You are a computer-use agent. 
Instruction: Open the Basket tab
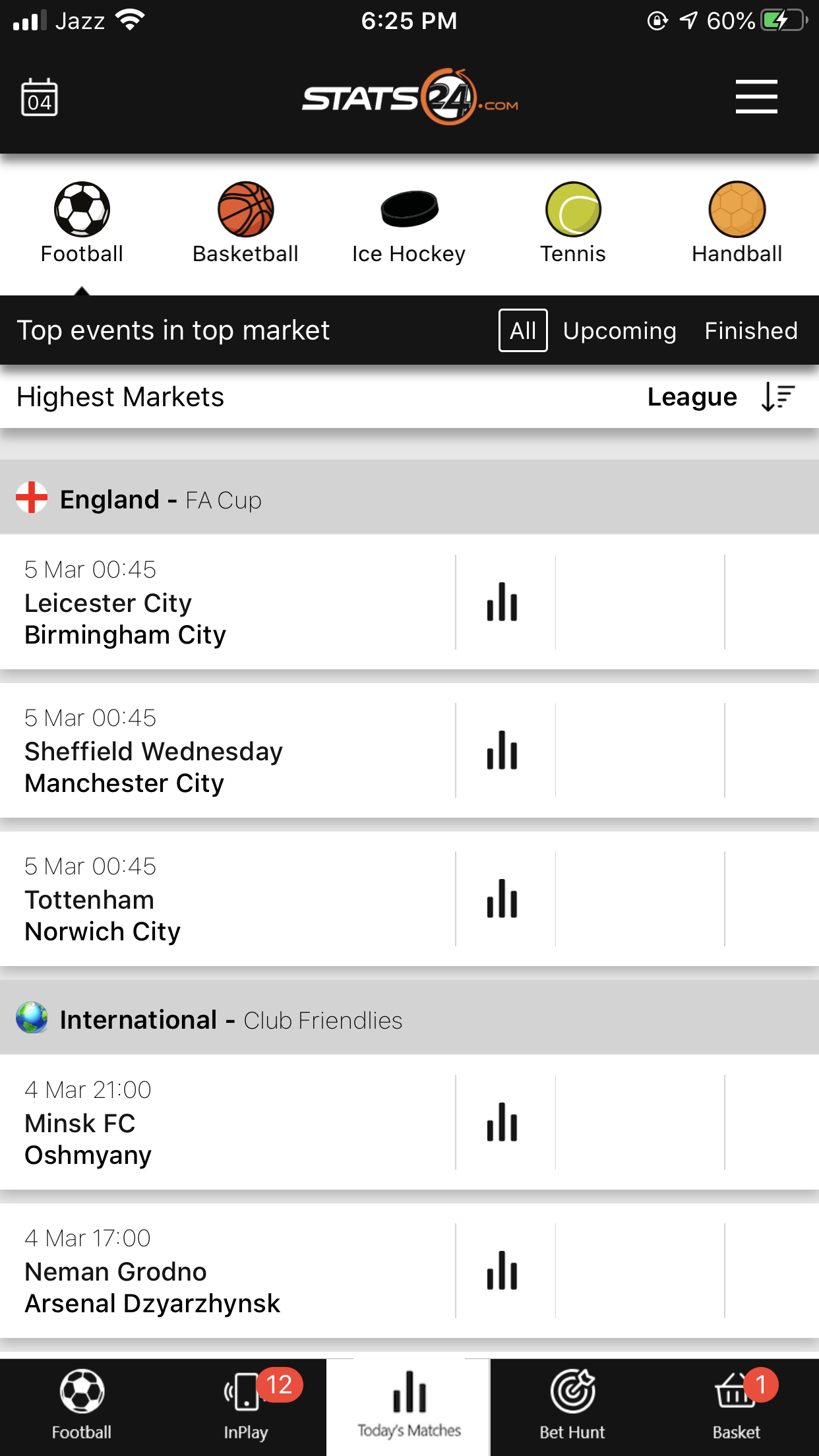(x=737, y=1406)
